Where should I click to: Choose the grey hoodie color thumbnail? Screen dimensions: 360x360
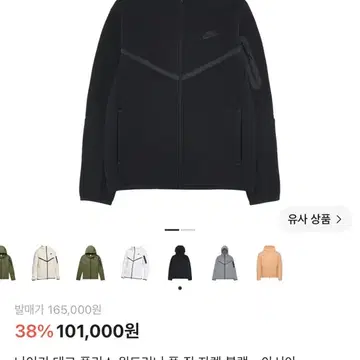(x=225, y=263)
